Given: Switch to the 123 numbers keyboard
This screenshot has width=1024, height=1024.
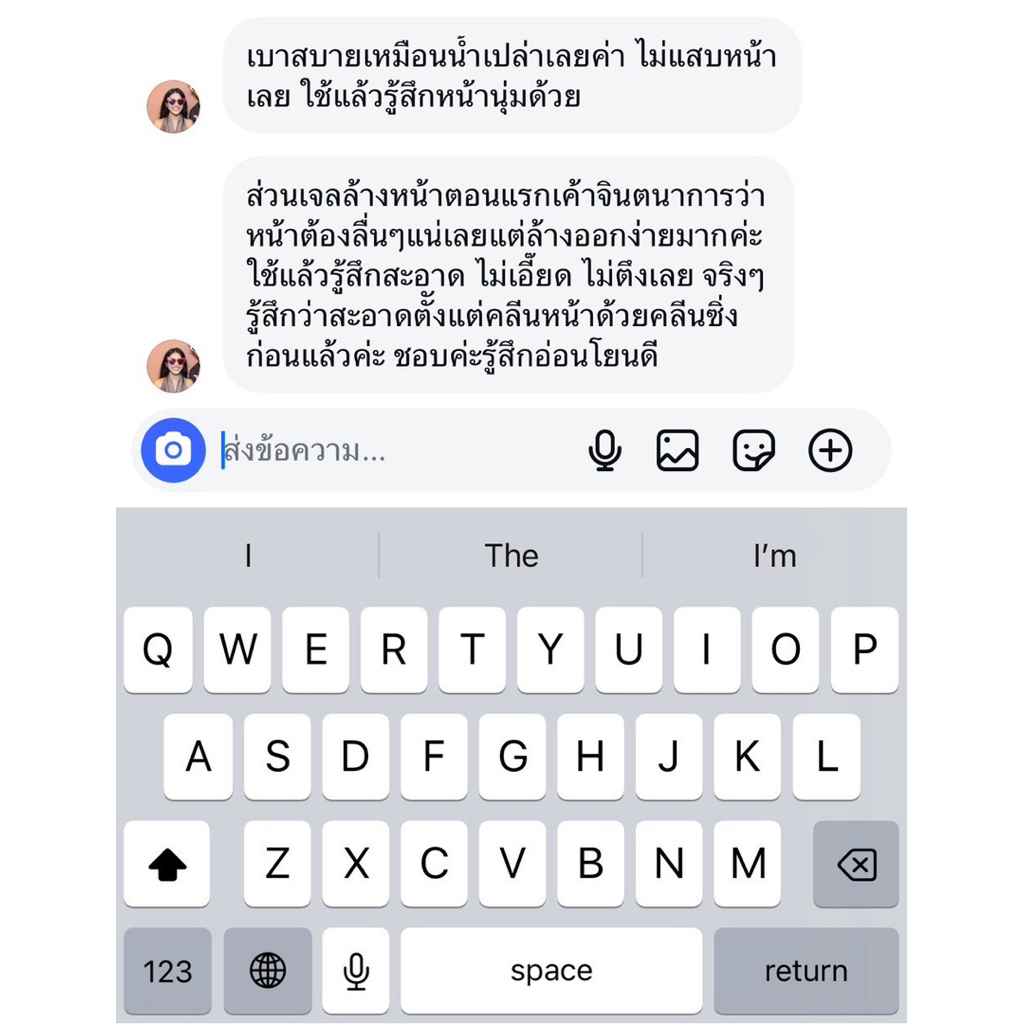Looking at the screenshot, I should coord(168,970).
